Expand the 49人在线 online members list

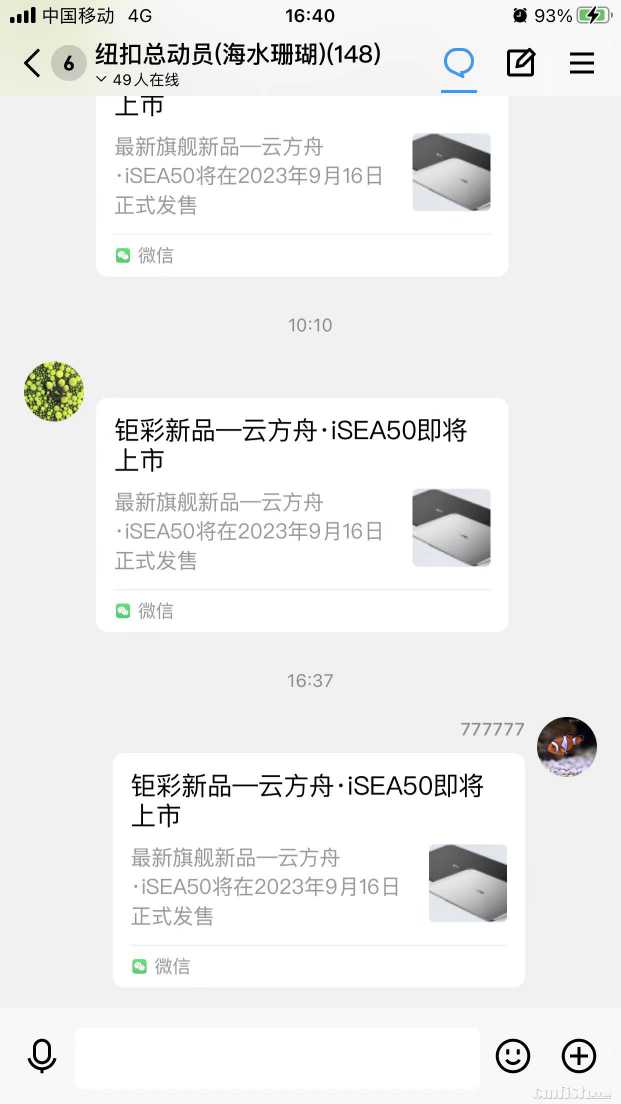138,80
